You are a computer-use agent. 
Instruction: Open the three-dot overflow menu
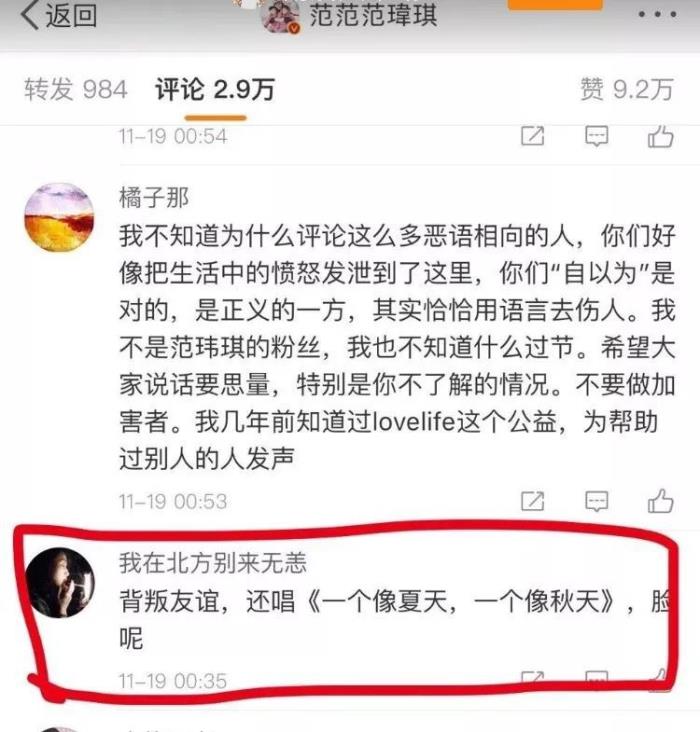pyautogui.click(x=656, y=16)
